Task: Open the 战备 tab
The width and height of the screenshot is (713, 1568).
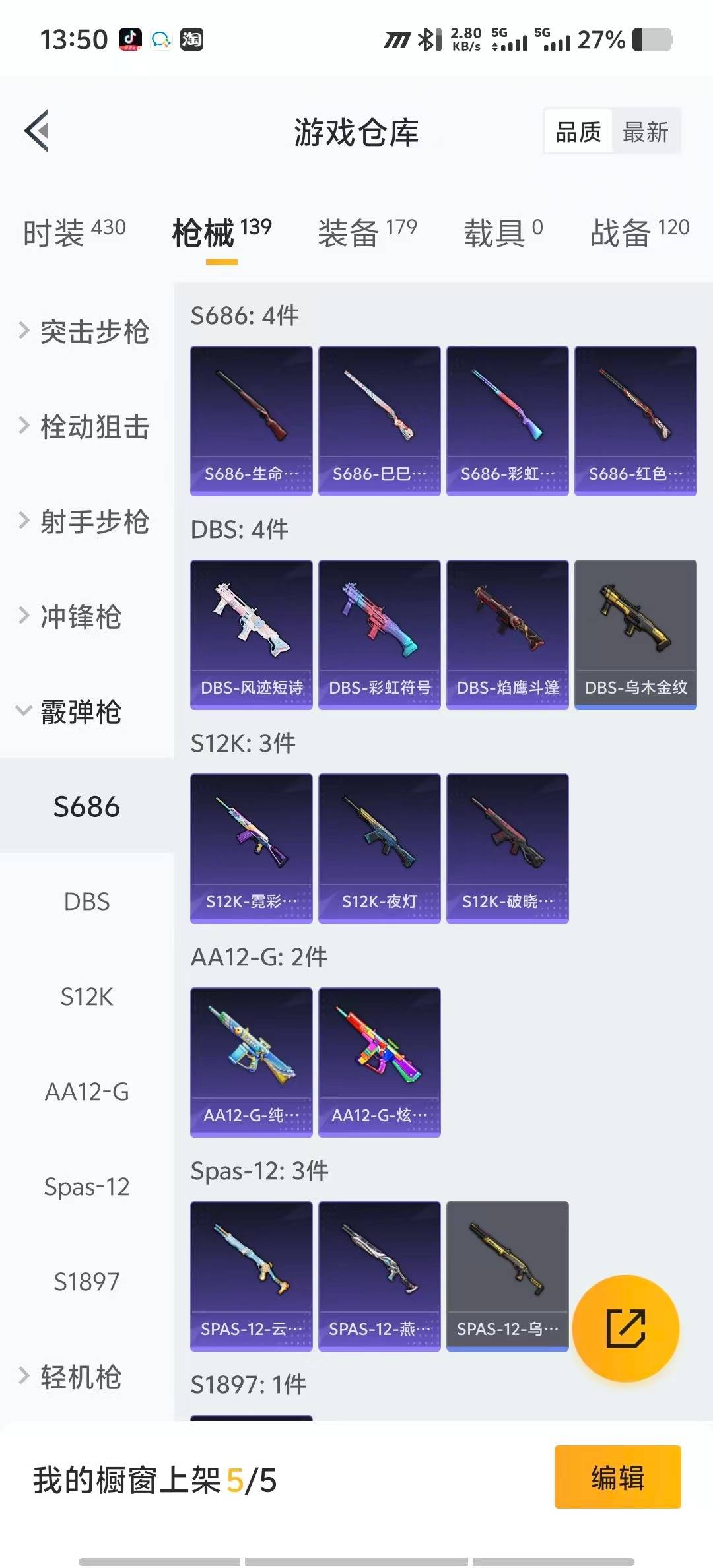Action: click(639, 232)
